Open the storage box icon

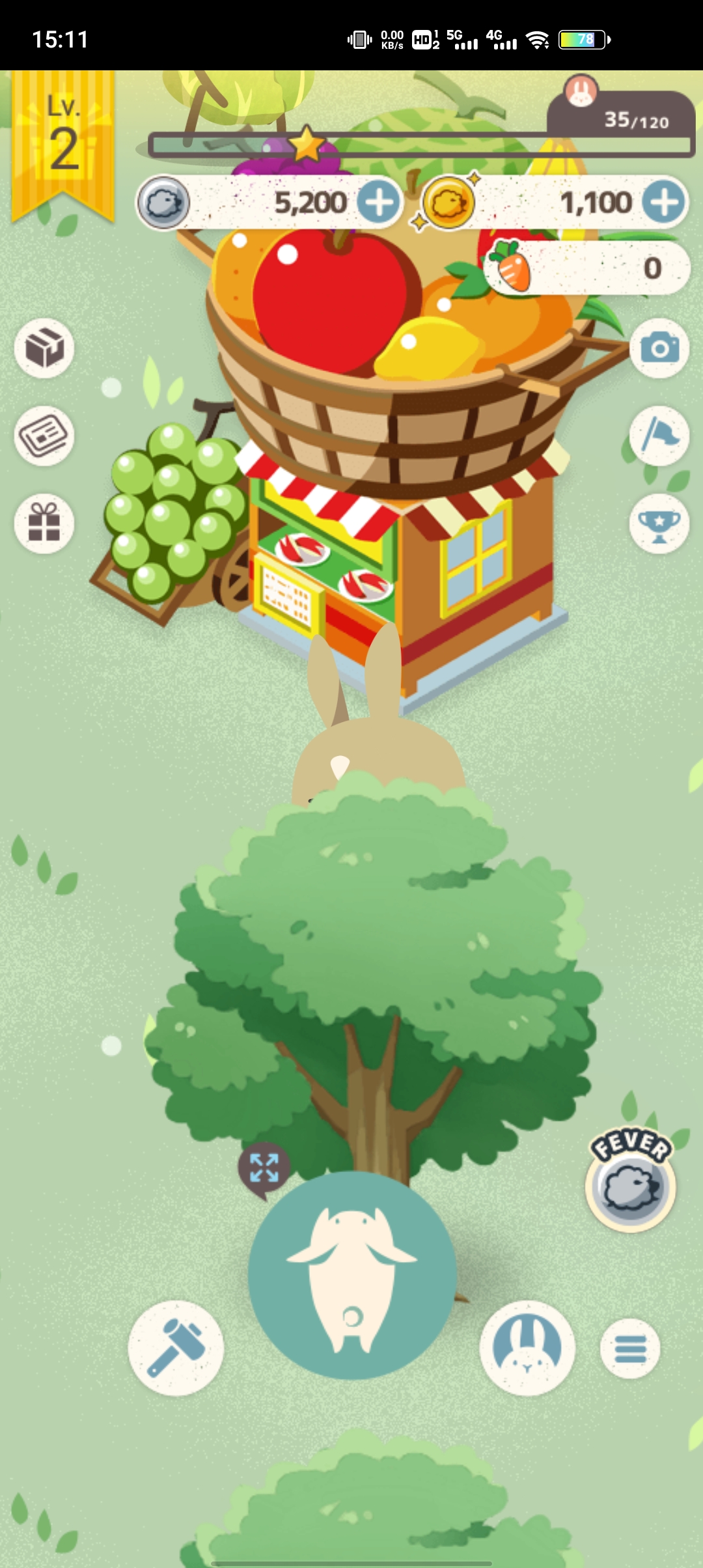click(44, 348)
